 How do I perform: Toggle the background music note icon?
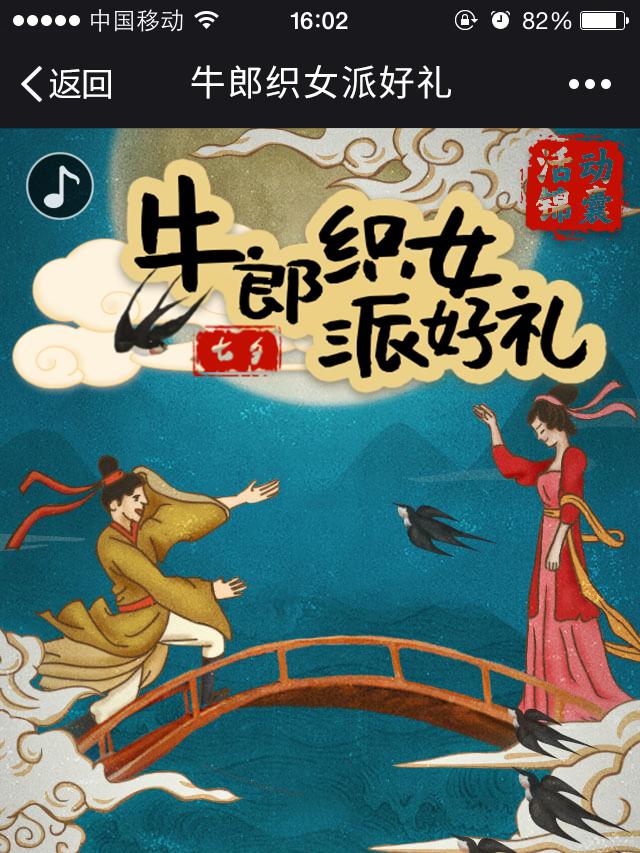pos(60,186)
